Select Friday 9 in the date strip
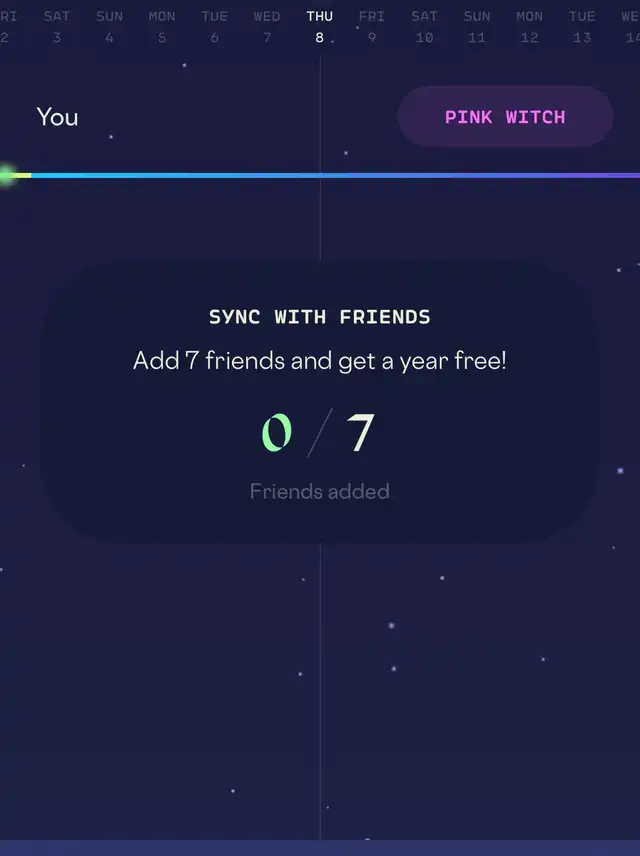This screenshot has height=856, width=640. (372, 27)
